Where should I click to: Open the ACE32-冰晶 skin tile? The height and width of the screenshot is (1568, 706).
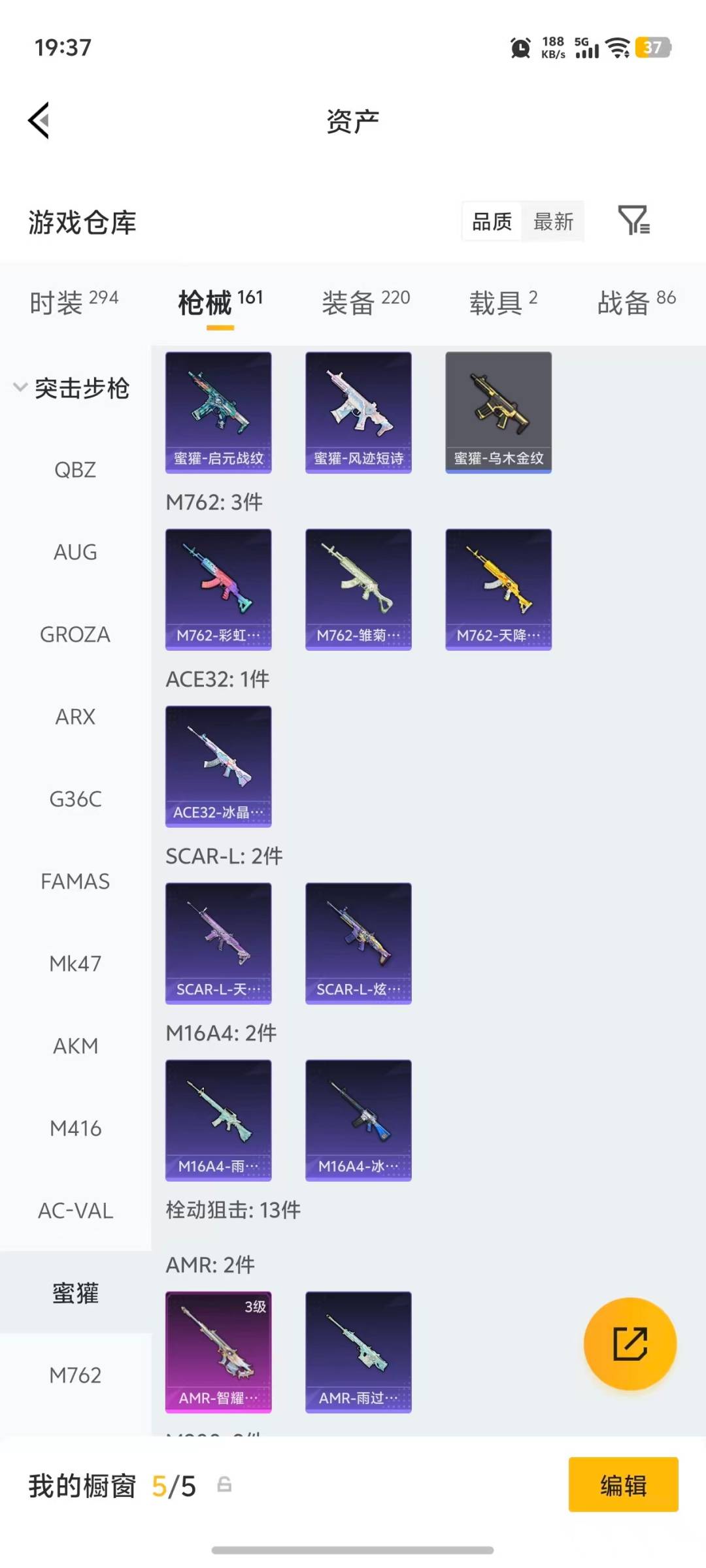[x=218, y=766]
